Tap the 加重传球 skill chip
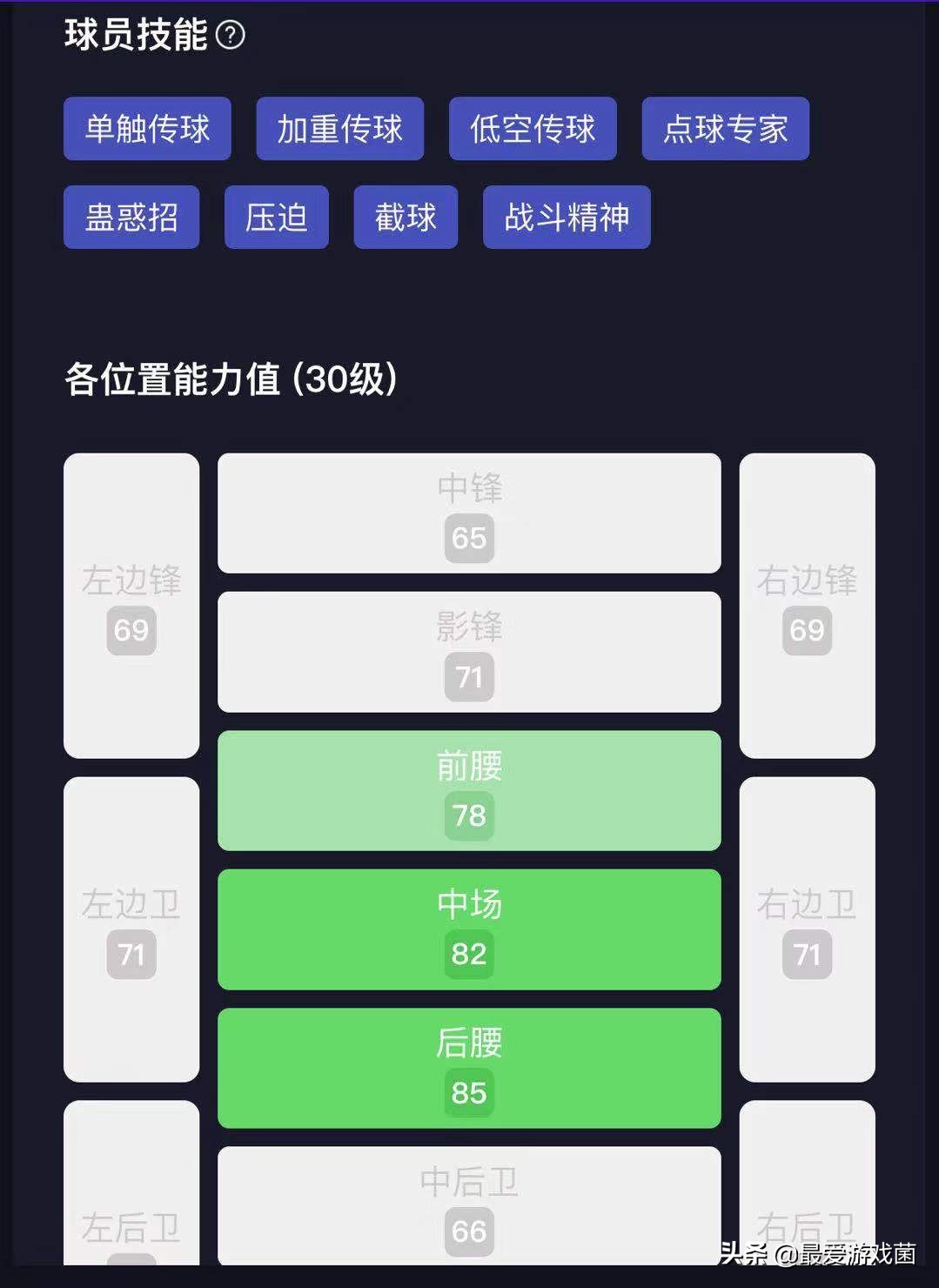Viewport: 939px width, 1288px height. point(339,129)
